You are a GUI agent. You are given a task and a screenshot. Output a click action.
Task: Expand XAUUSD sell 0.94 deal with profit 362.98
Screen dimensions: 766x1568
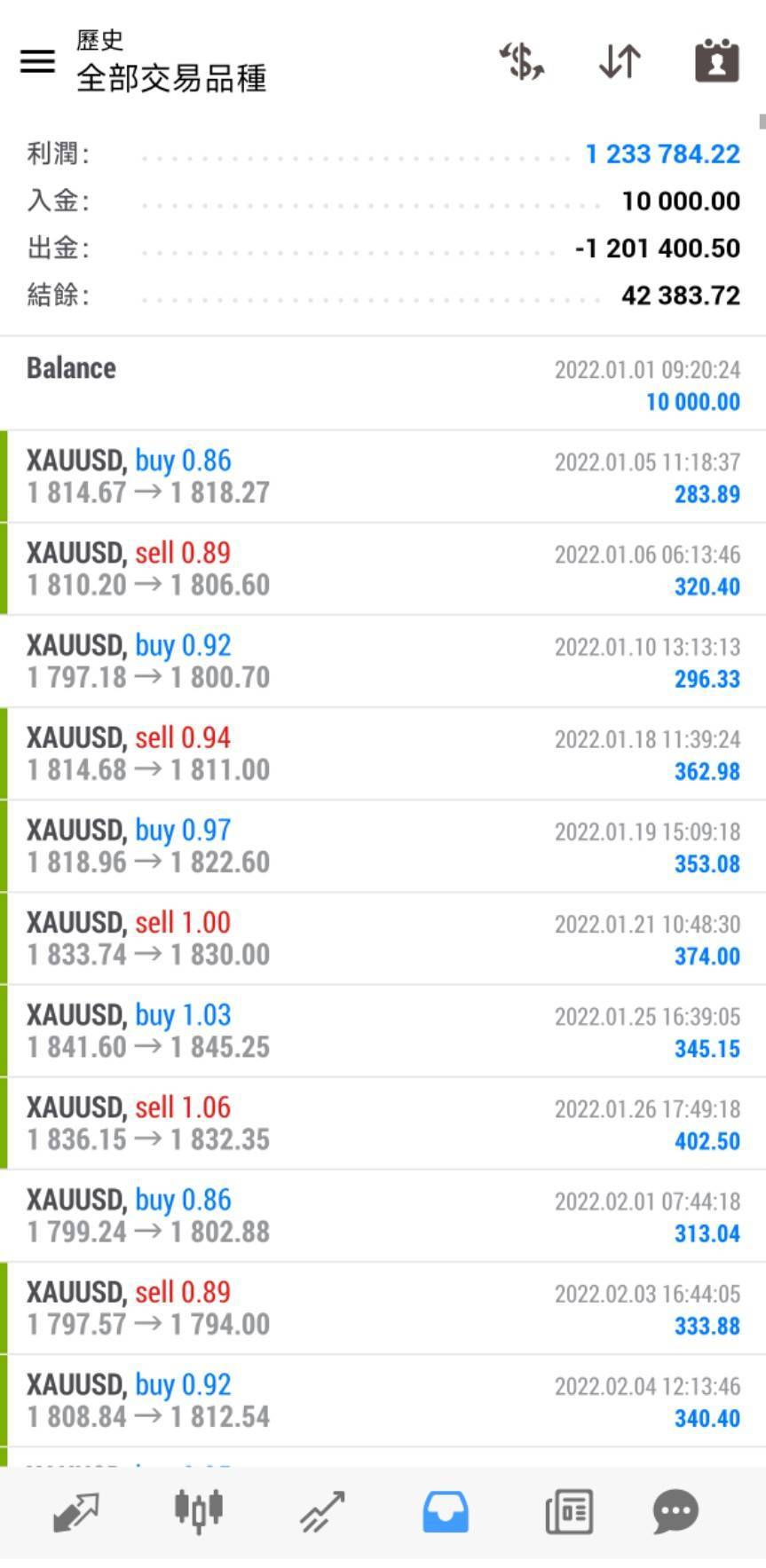383,753
